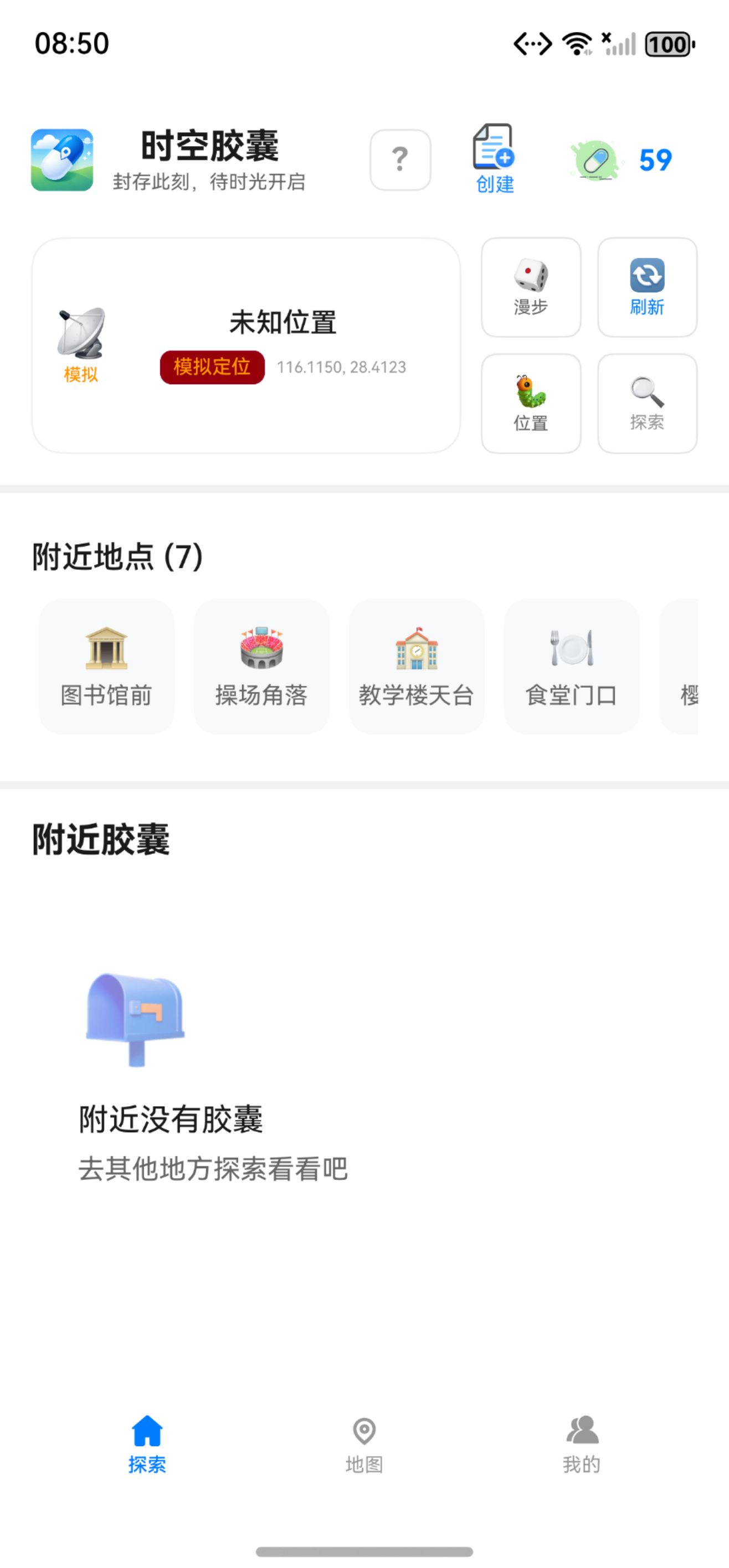Tap the 模拟 satellite dish icon
This screenshot has height=1568, width=729.
(81, 344)
